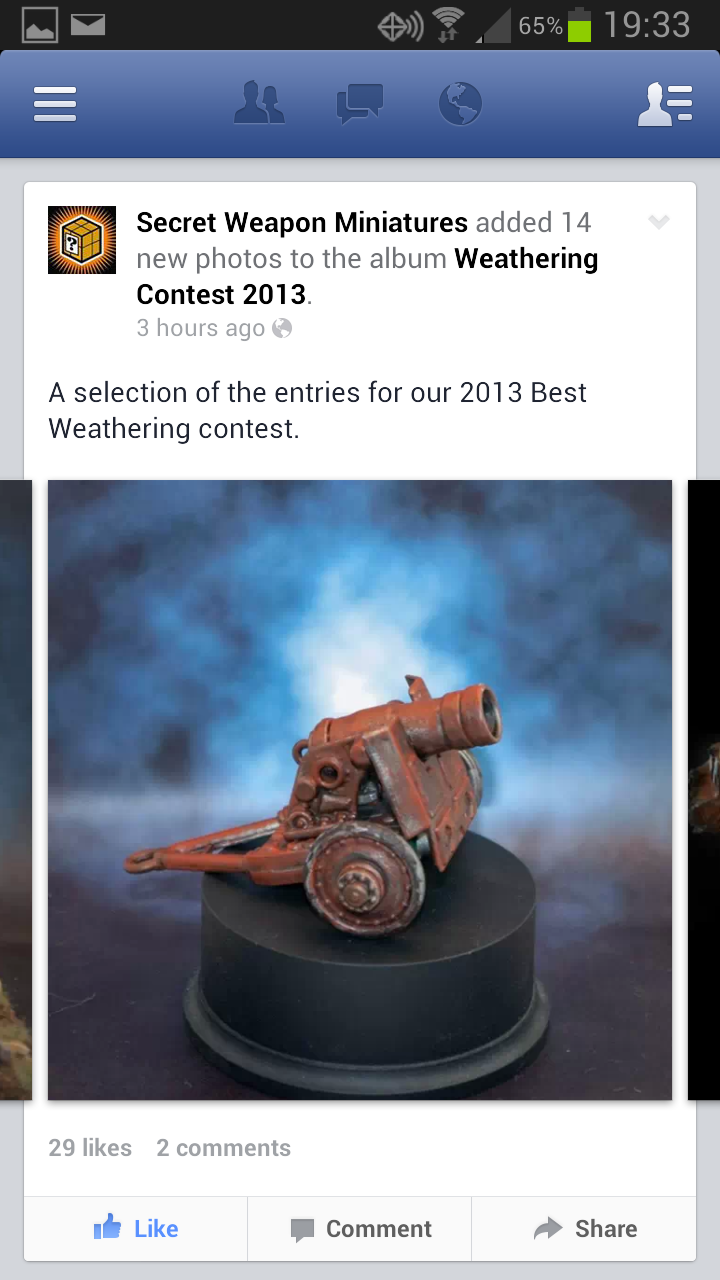Open the friend requests icon

click(x=259, y=104)
